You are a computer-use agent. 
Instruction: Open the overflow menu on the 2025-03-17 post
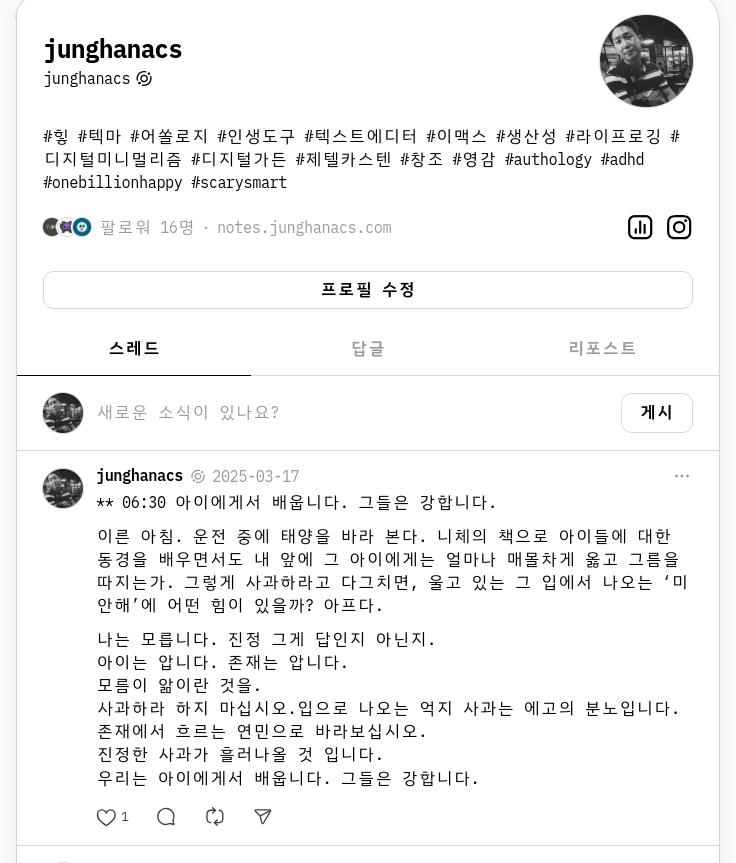[x=682, y=476]
